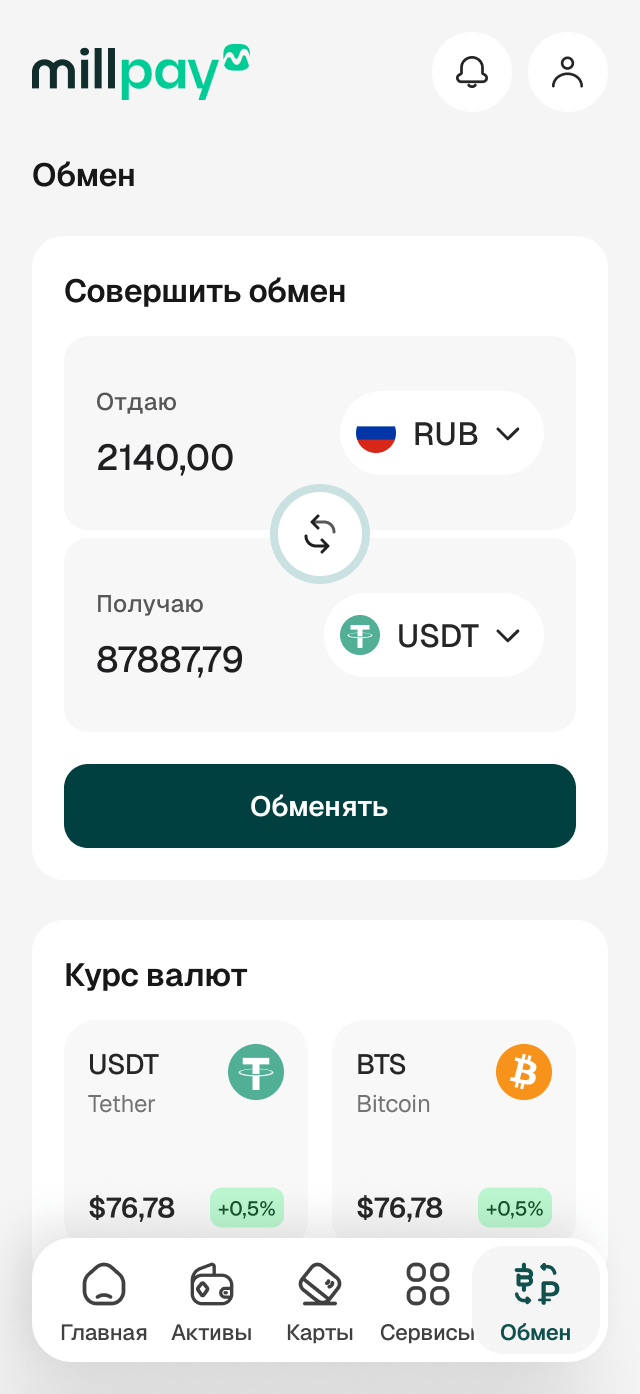This screenshot has width=640, height=1394.
Task: Expand the USDT currency dropdown
Action: [434, 636]
